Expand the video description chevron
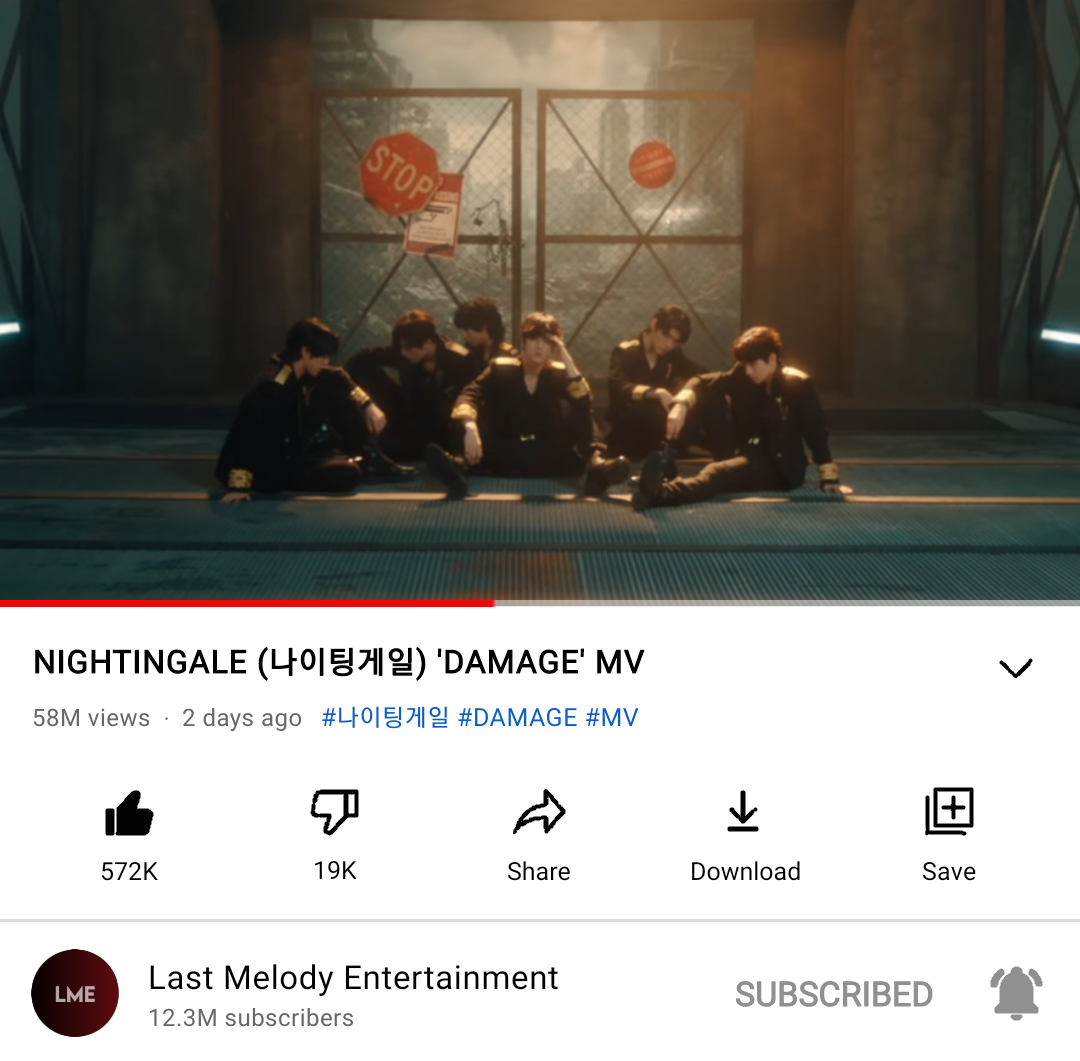1080x1061 pixels. pyautogui.click(x=1015, y=668)
